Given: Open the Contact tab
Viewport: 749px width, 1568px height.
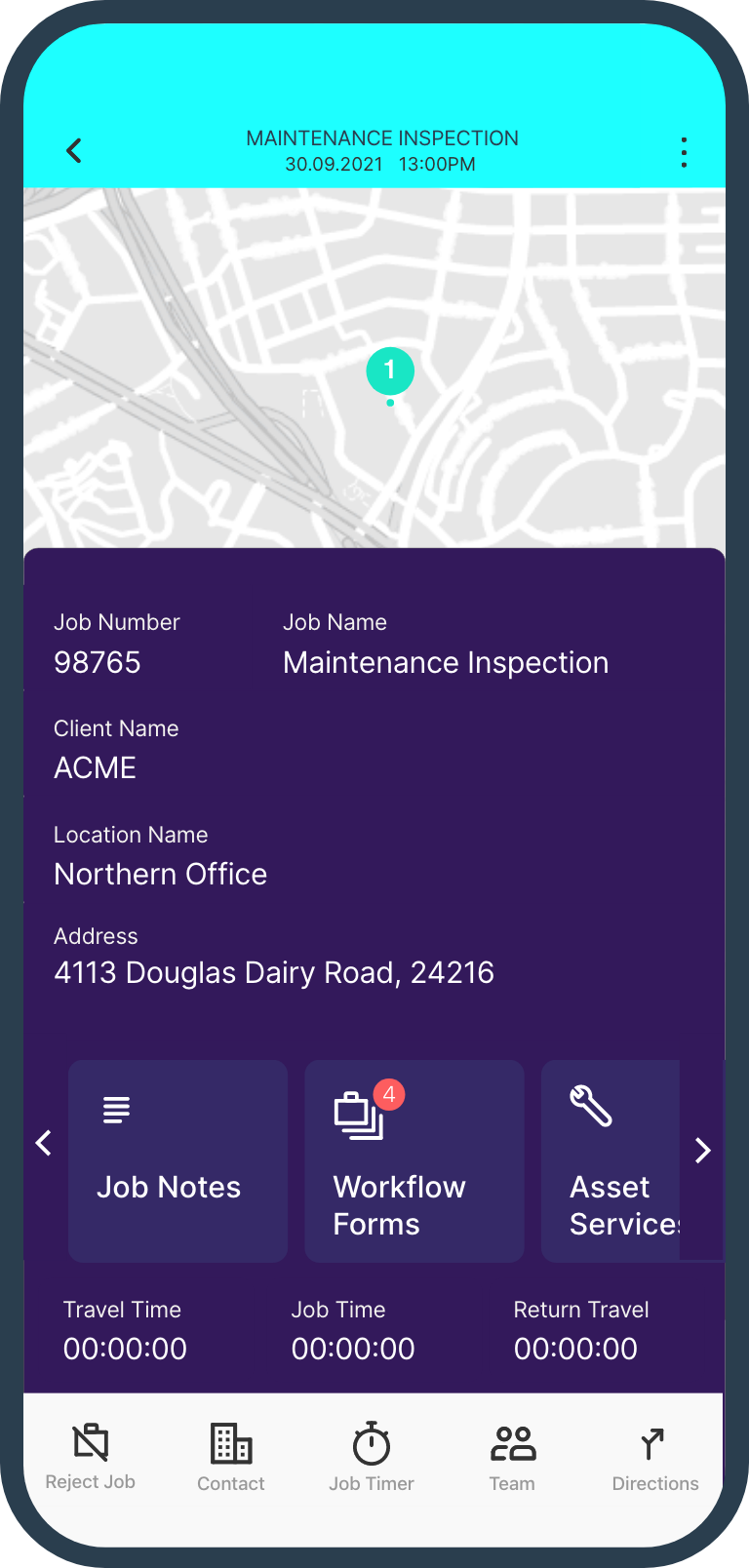Looking at the screenshot, I should [x=231, y=1458].
